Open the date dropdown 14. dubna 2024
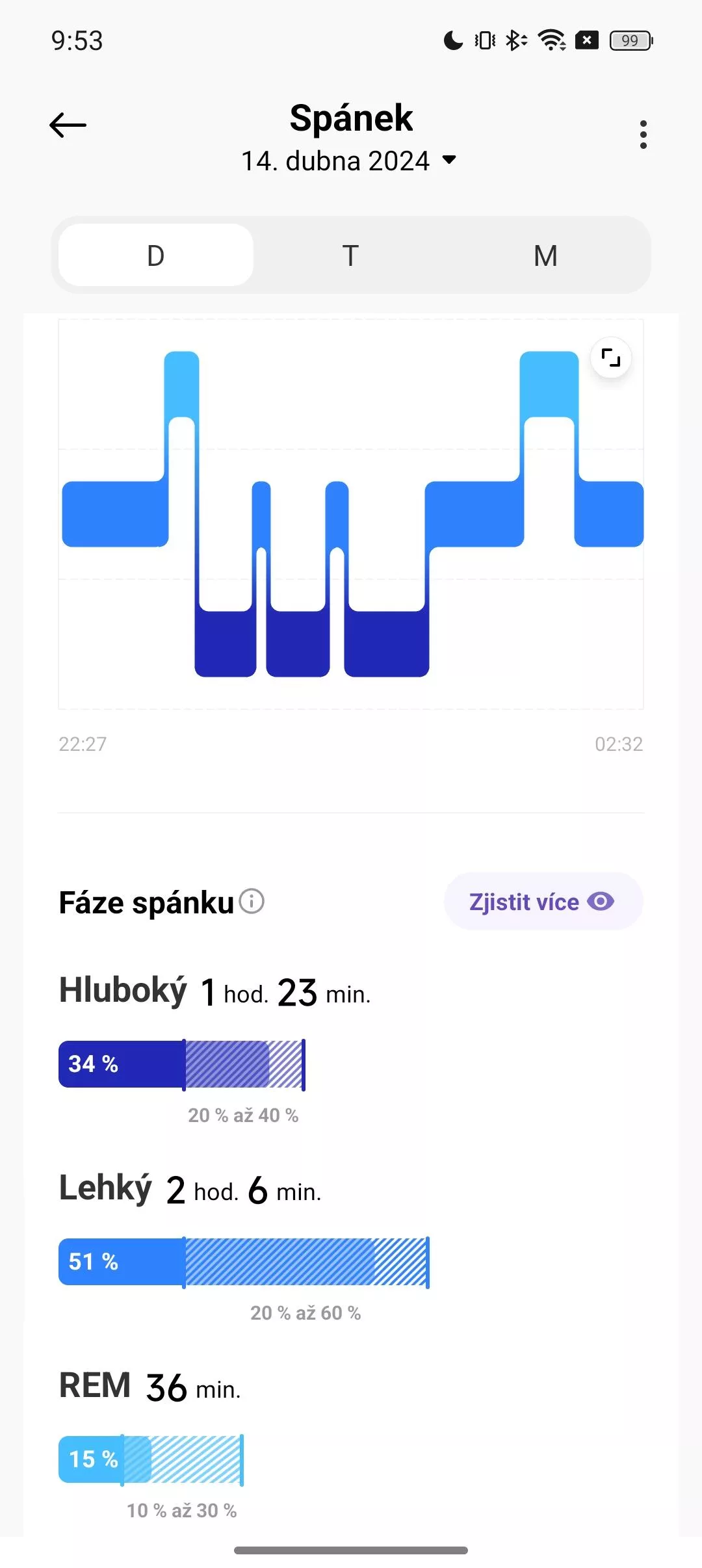Image resolution: width=702 pixels, height=1568 pixels. [x=349, y=161]
